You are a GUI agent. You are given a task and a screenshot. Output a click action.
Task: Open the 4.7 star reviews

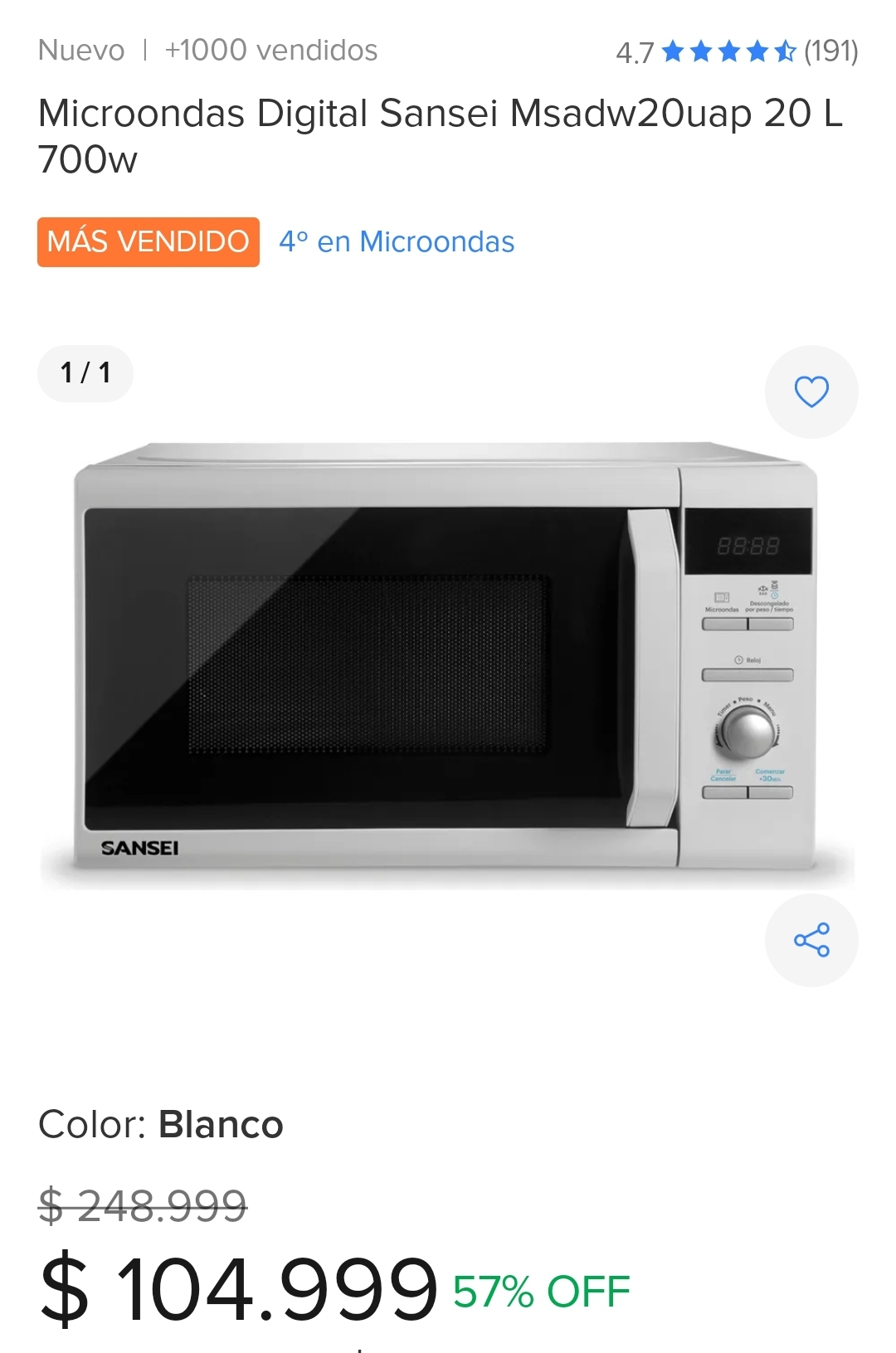tap(736, 52)
